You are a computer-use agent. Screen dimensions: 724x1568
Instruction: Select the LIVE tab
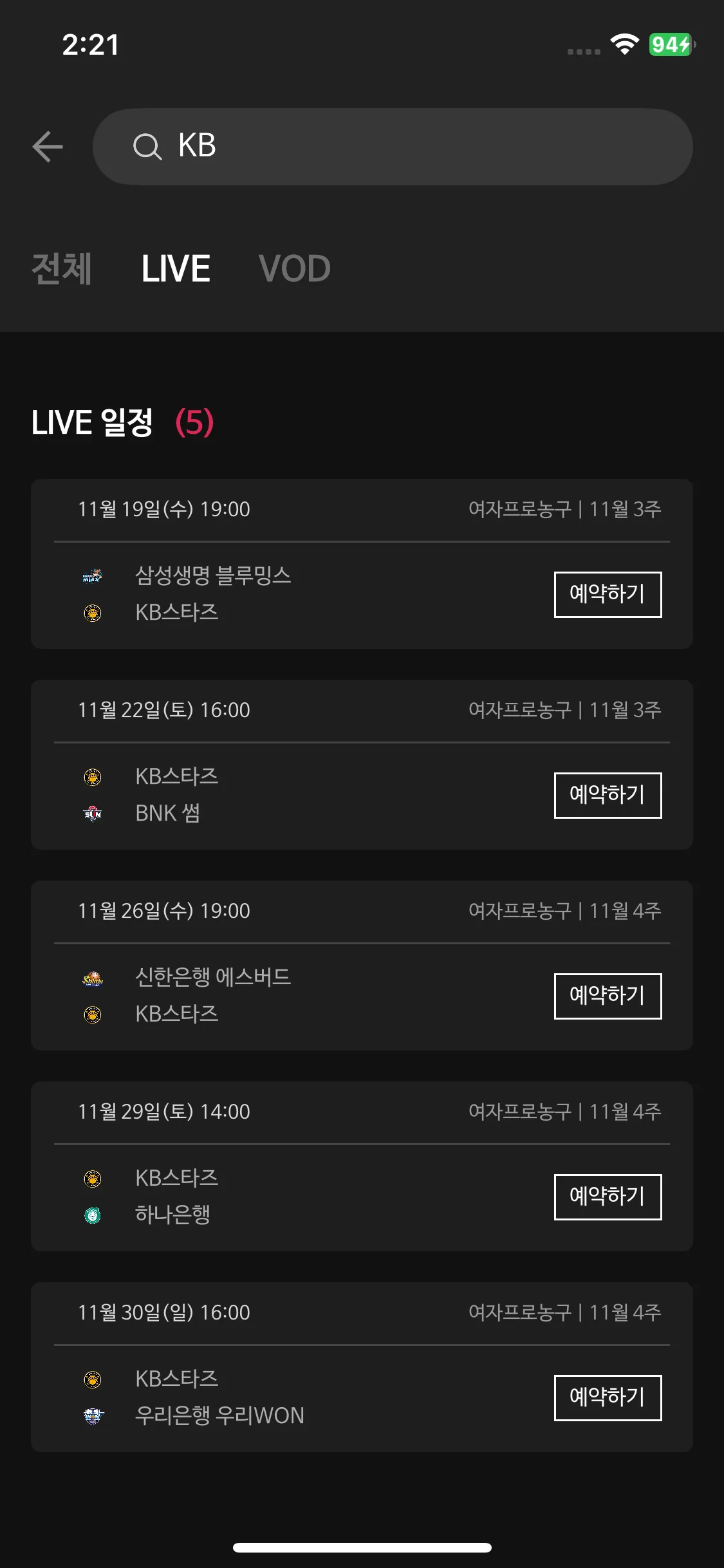coord(176,268)
